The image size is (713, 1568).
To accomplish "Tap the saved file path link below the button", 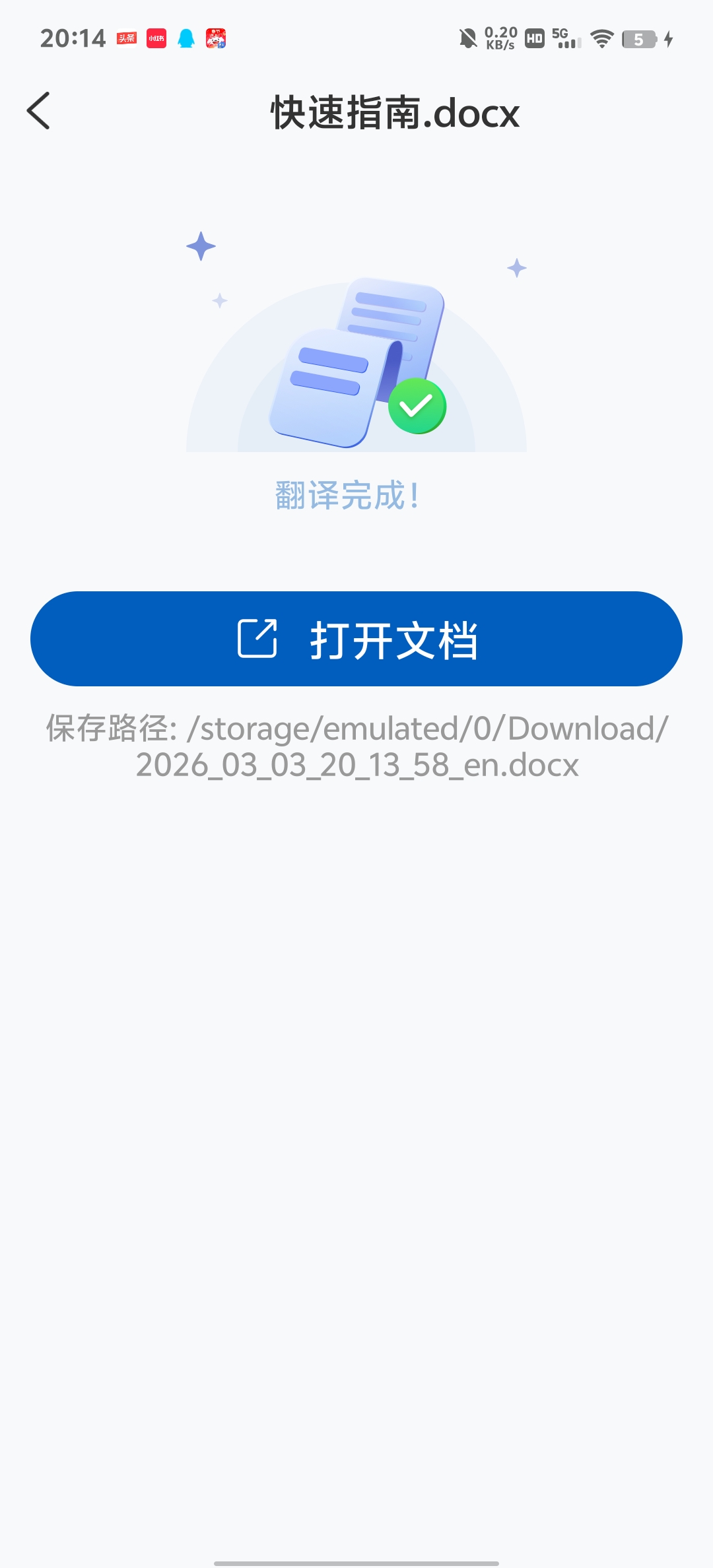I will point(355,746).
